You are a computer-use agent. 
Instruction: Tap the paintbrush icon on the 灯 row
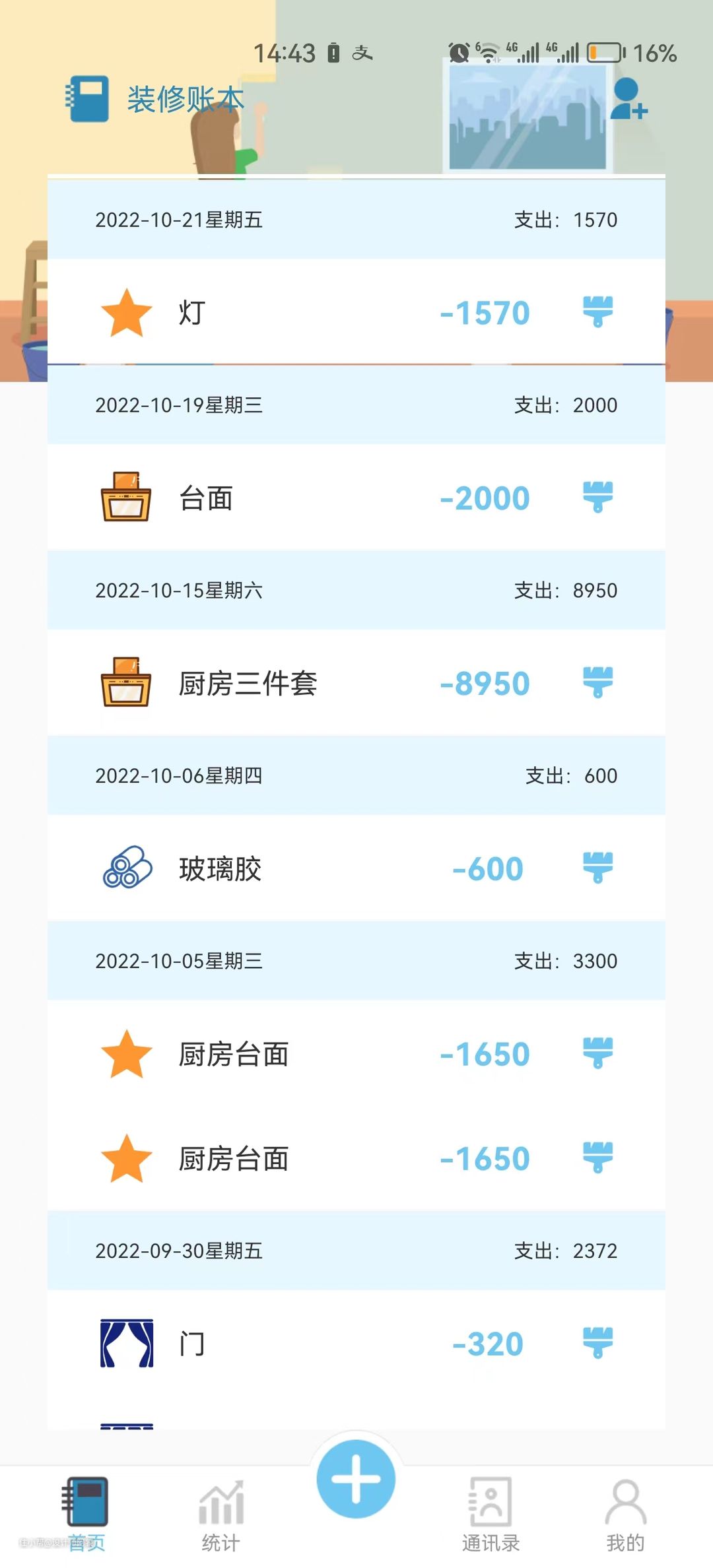598,311
